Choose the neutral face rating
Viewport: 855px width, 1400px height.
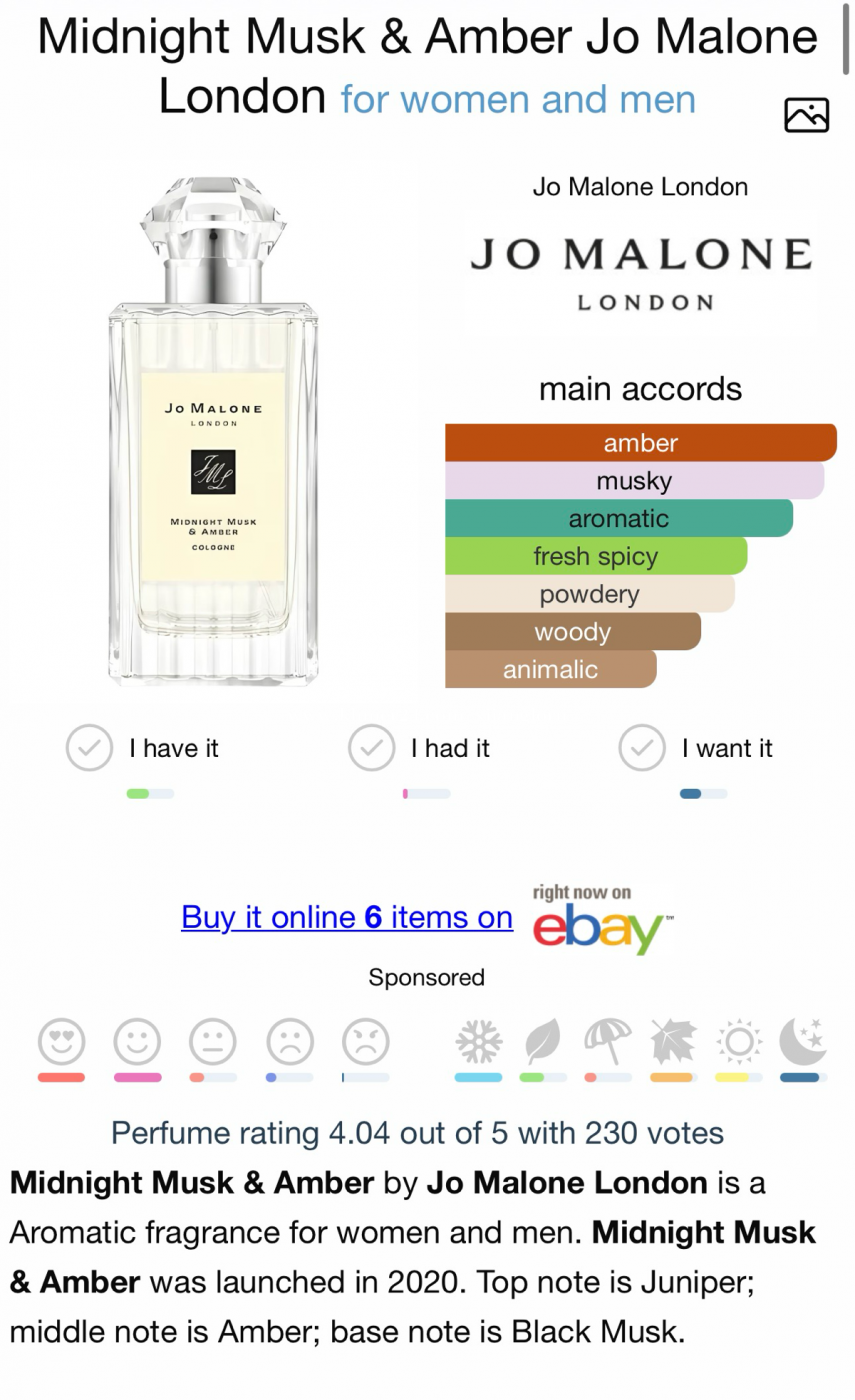pyautogui.click(x=213, y=1043)
